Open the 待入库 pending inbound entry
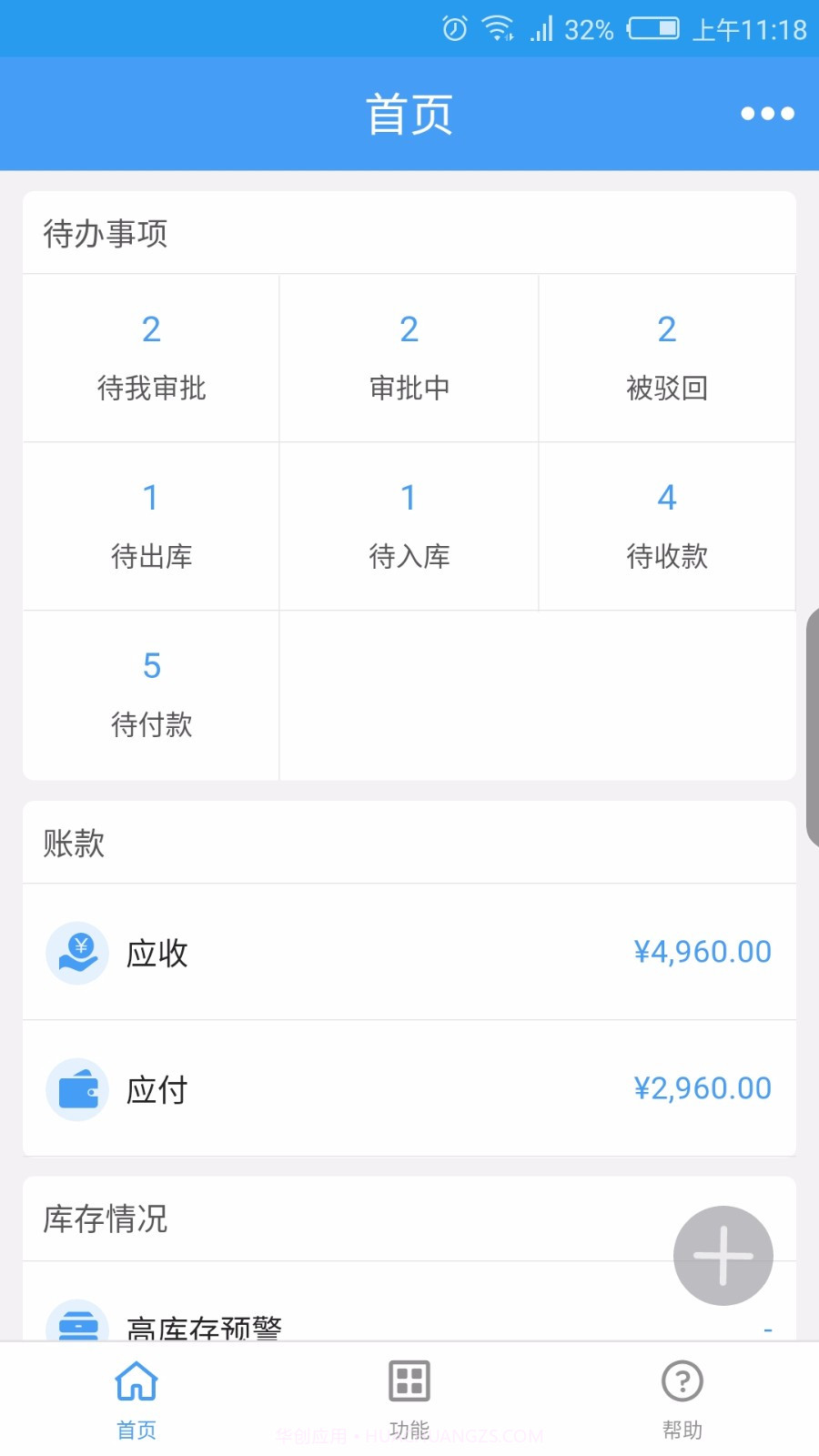 tap(409, 526)
